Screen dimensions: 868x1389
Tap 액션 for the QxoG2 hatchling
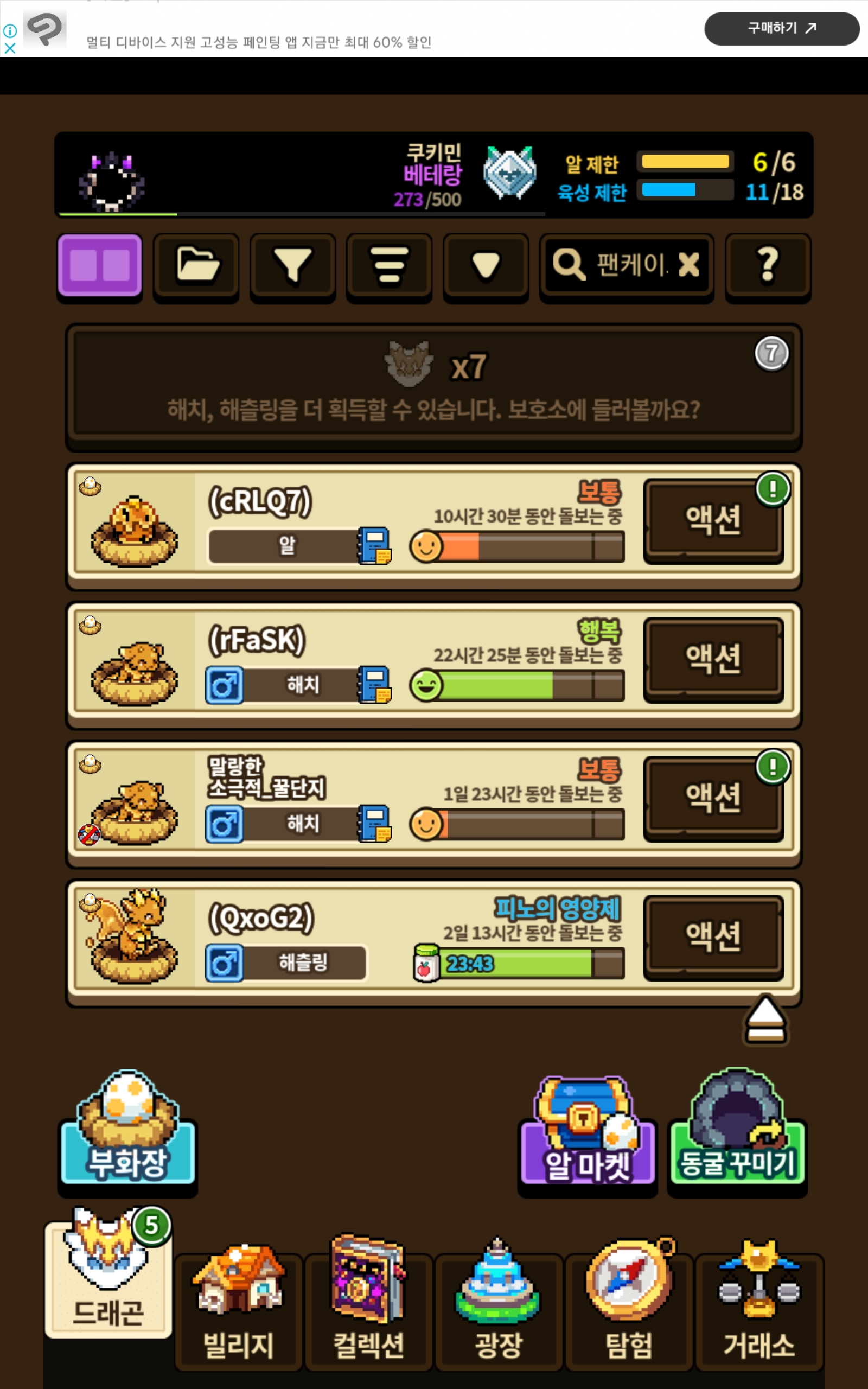tap(713, 936)
